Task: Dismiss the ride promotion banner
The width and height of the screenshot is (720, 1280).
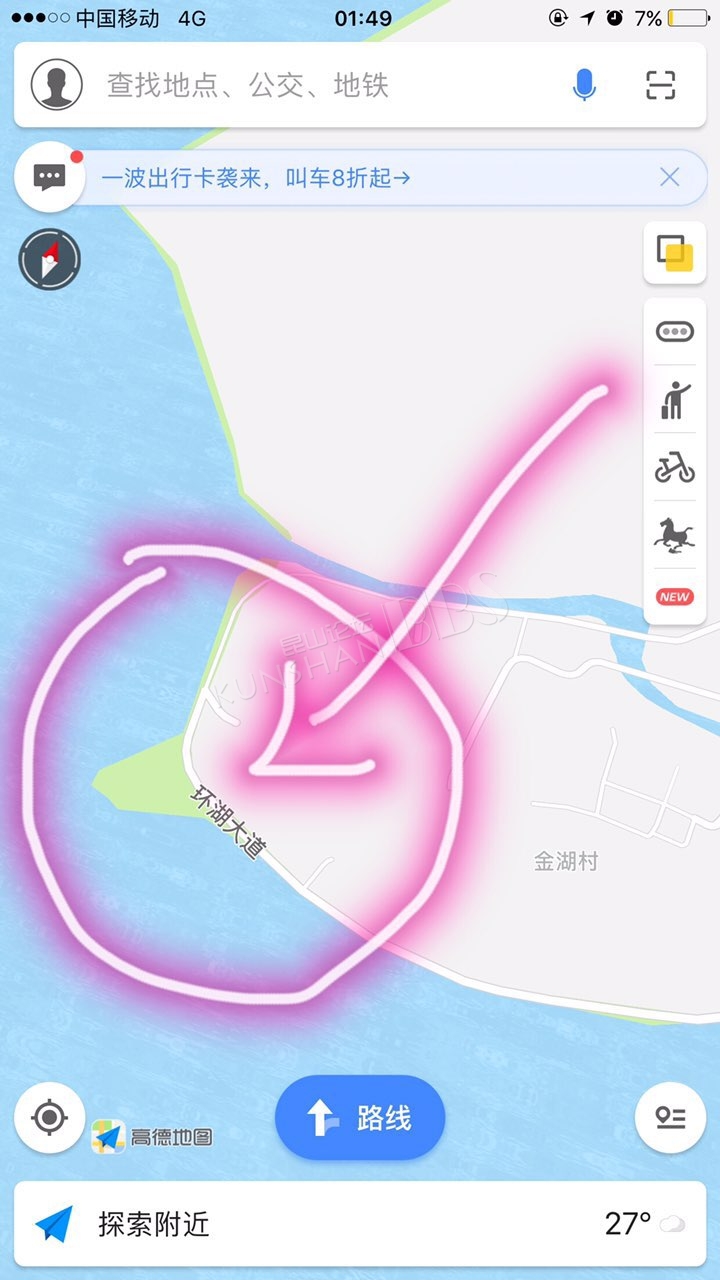Action: tap(669, 178)
